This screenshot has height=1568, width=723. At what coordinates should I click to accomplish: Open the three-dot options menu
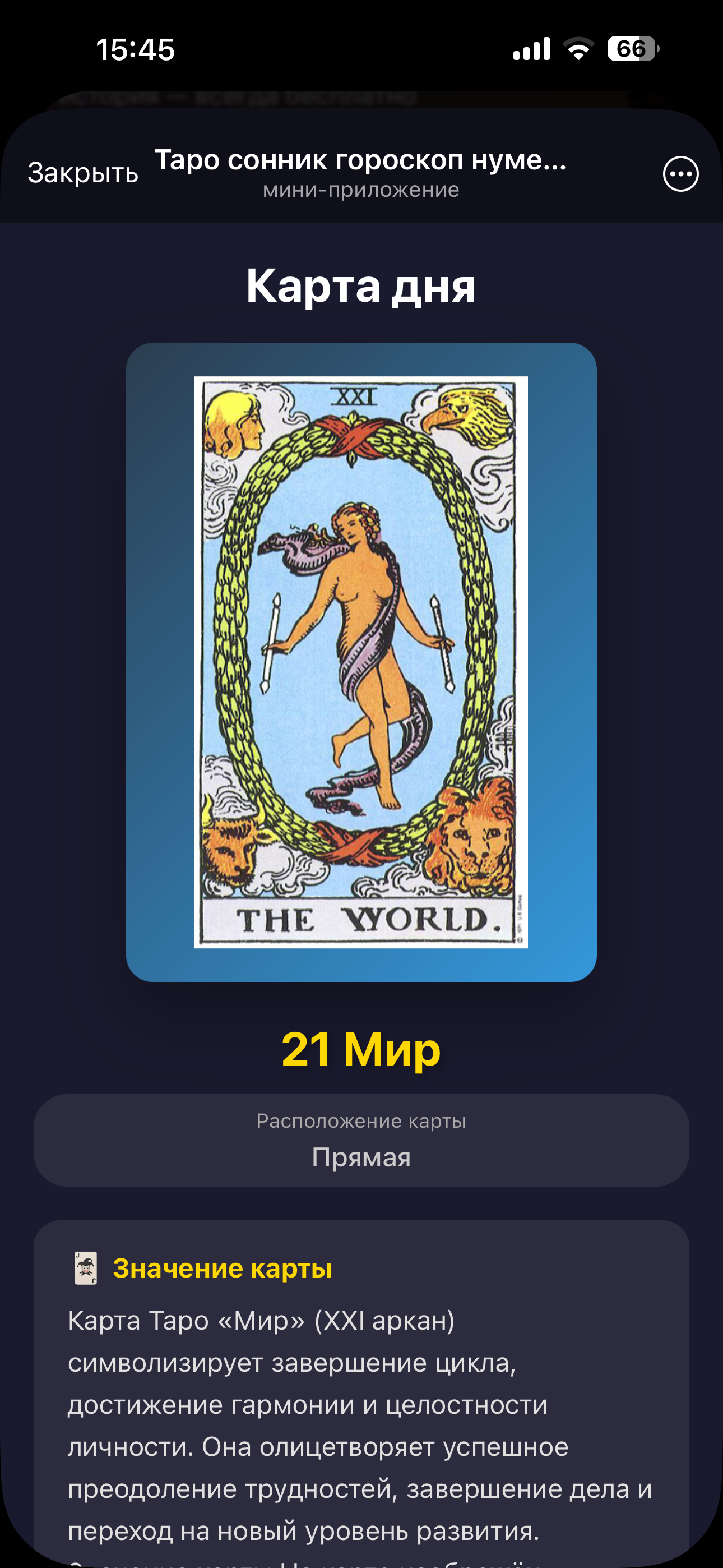click(x=680, y=174)
